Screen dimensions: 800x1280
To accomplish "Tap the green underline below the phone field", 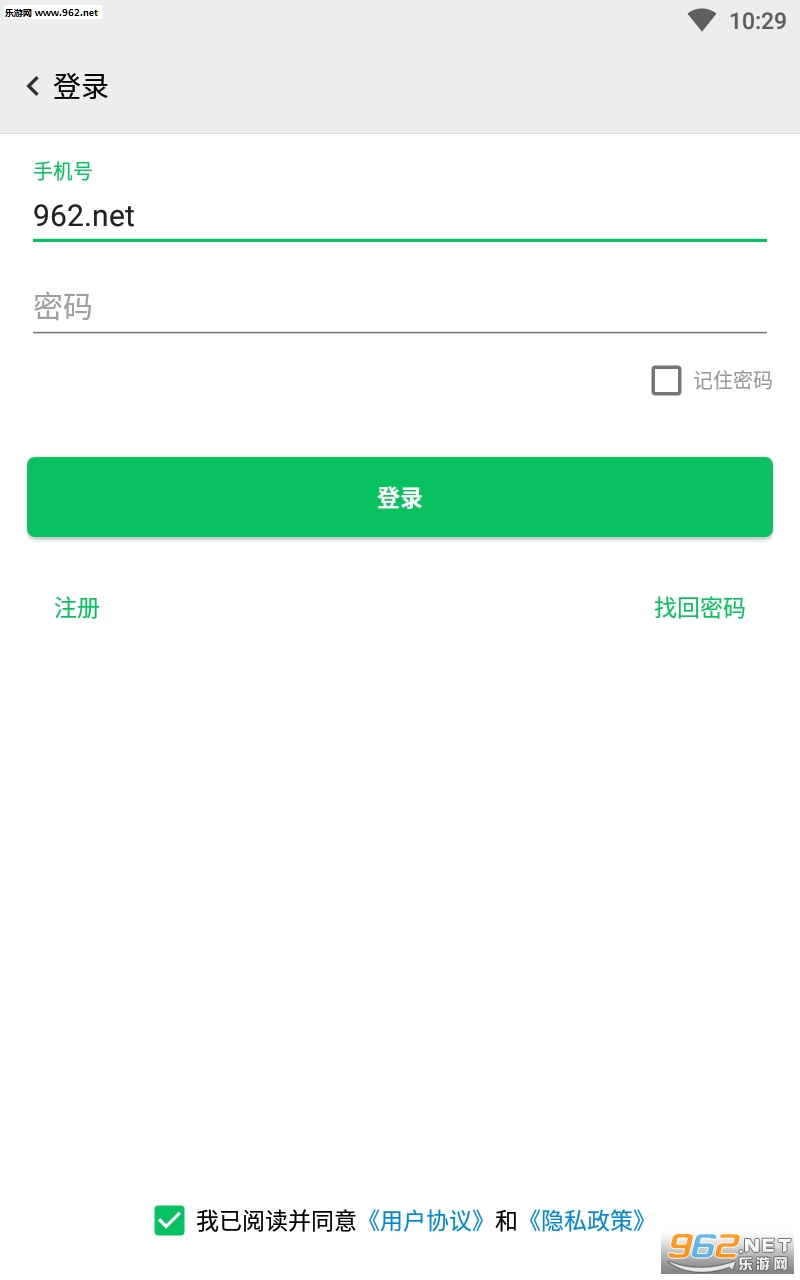I will tap(400, 241).
